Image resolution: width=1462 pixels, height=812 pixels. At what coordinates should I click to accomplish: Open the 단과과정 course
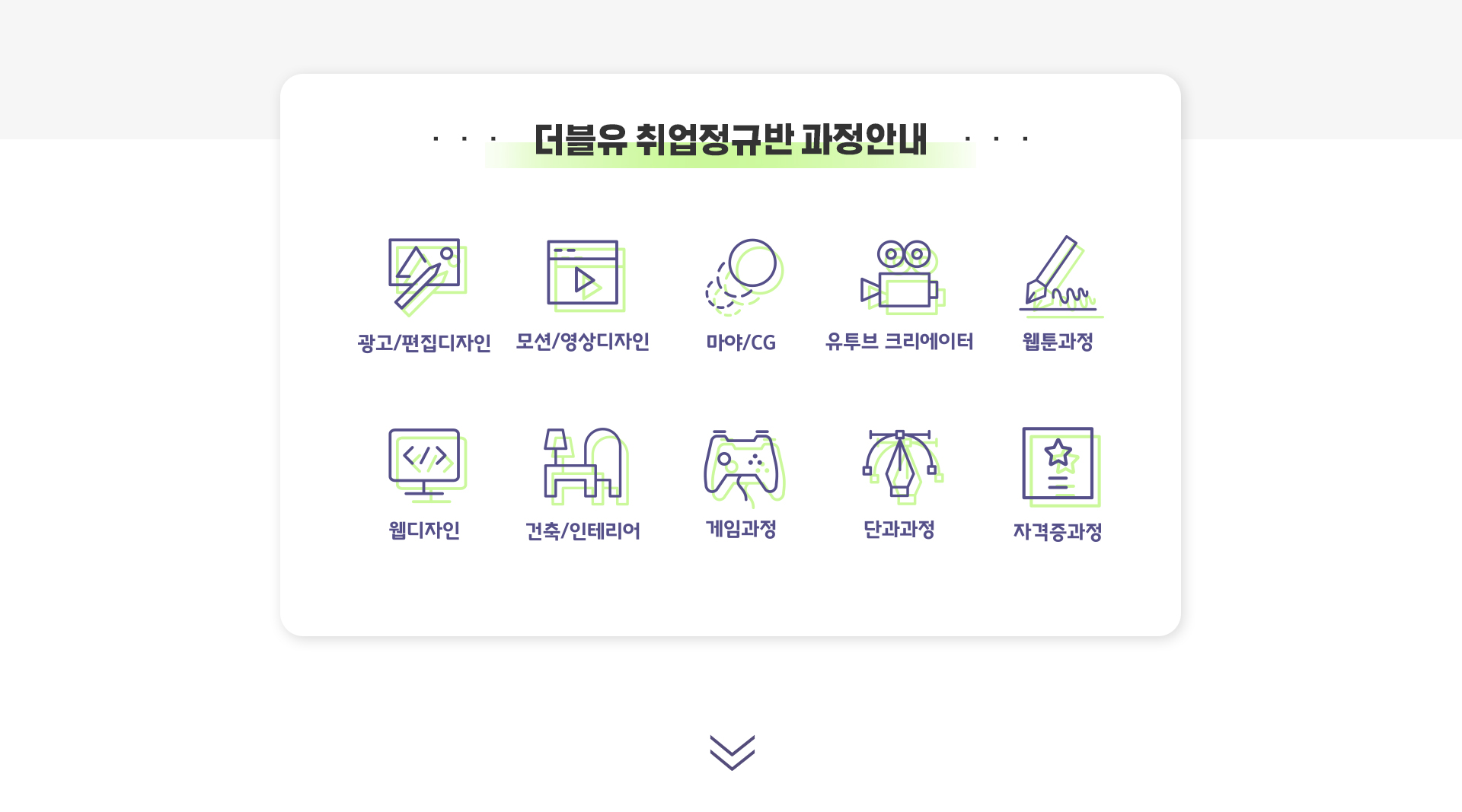[x=899, y=482]
